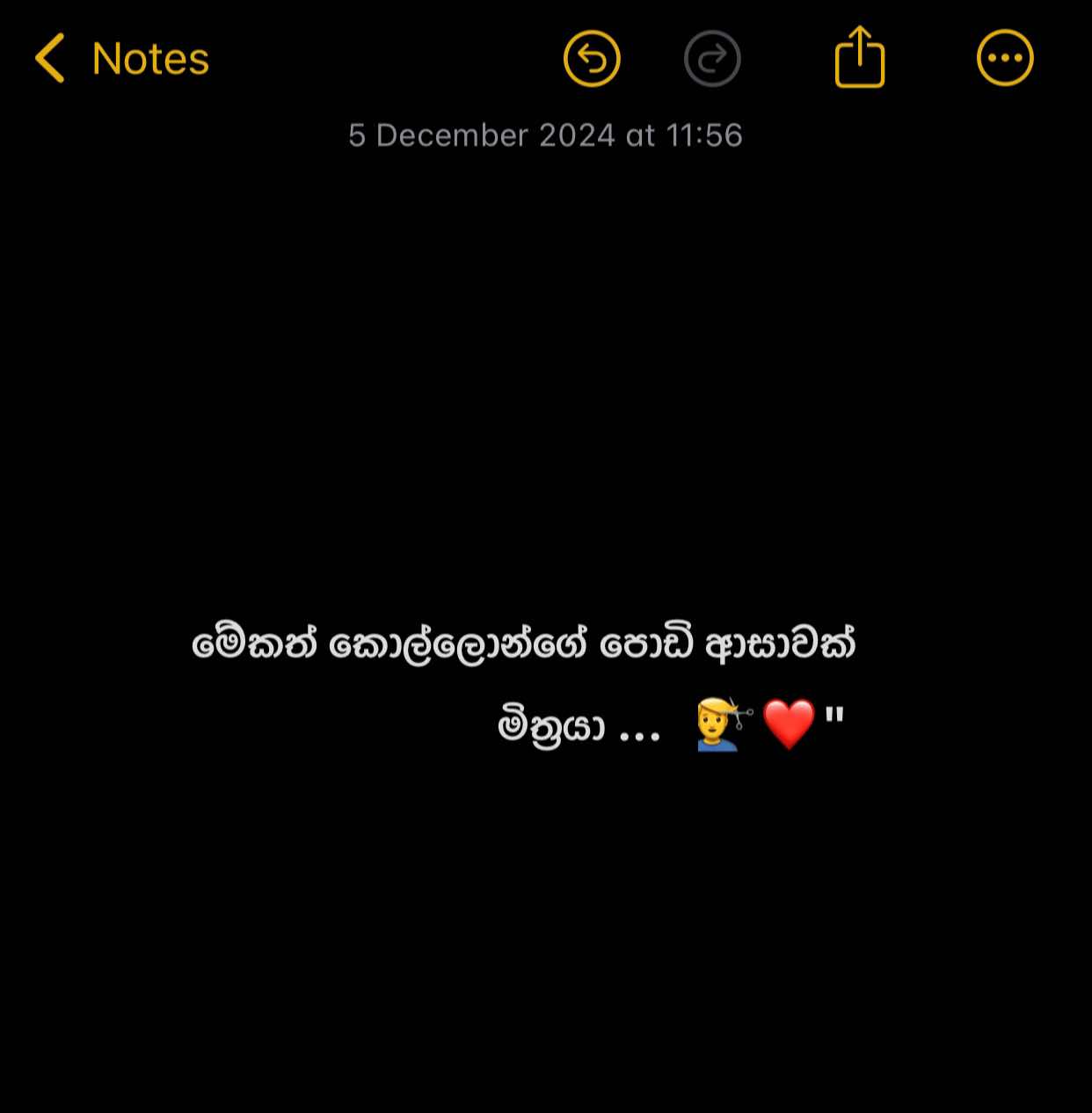This screenshot has height=1113, width=1092.
Task: Undo the last edit
Action: (592, 59)
